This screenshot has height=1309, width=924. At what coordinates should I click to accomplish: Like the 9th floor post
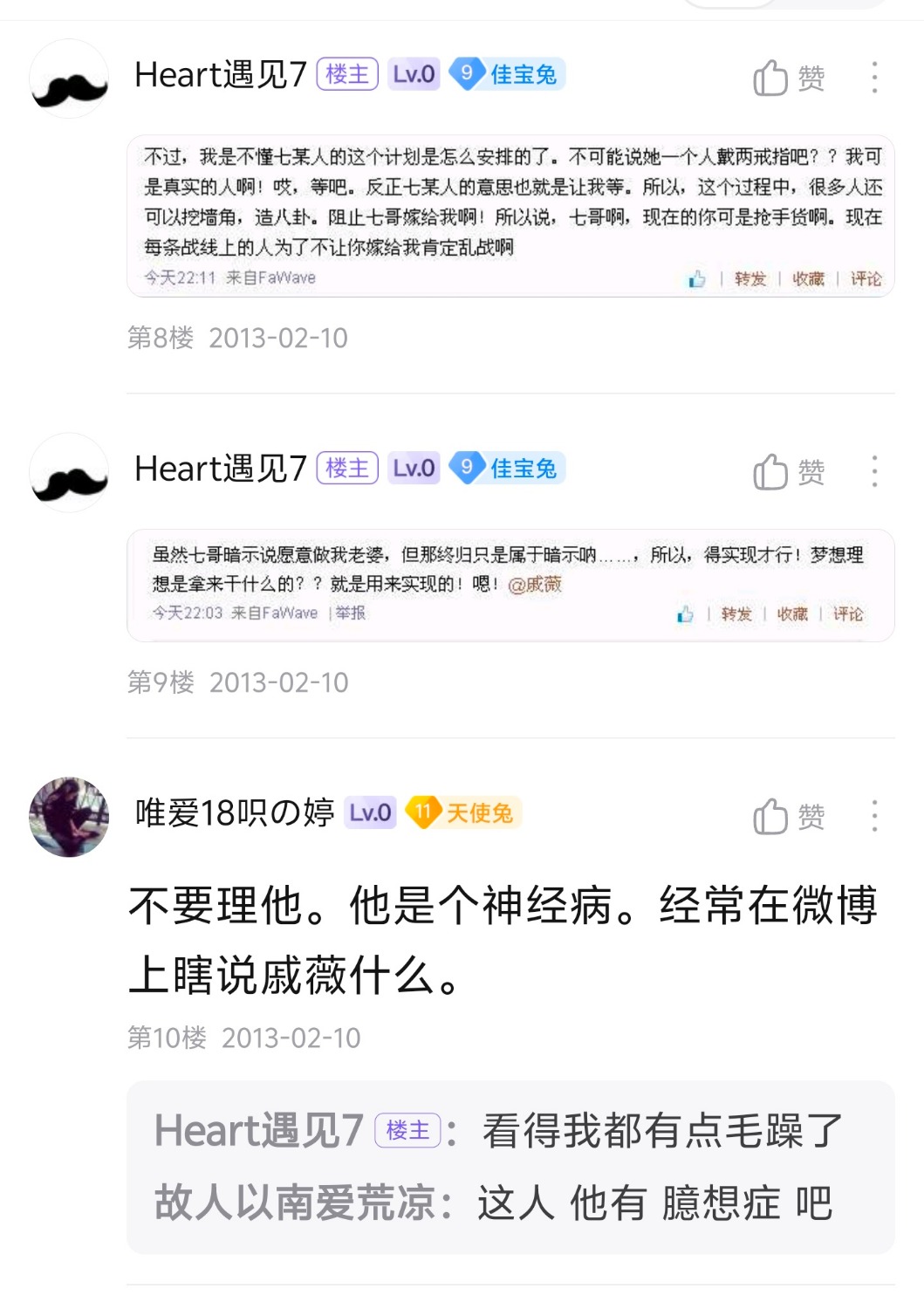click(788, 471)
